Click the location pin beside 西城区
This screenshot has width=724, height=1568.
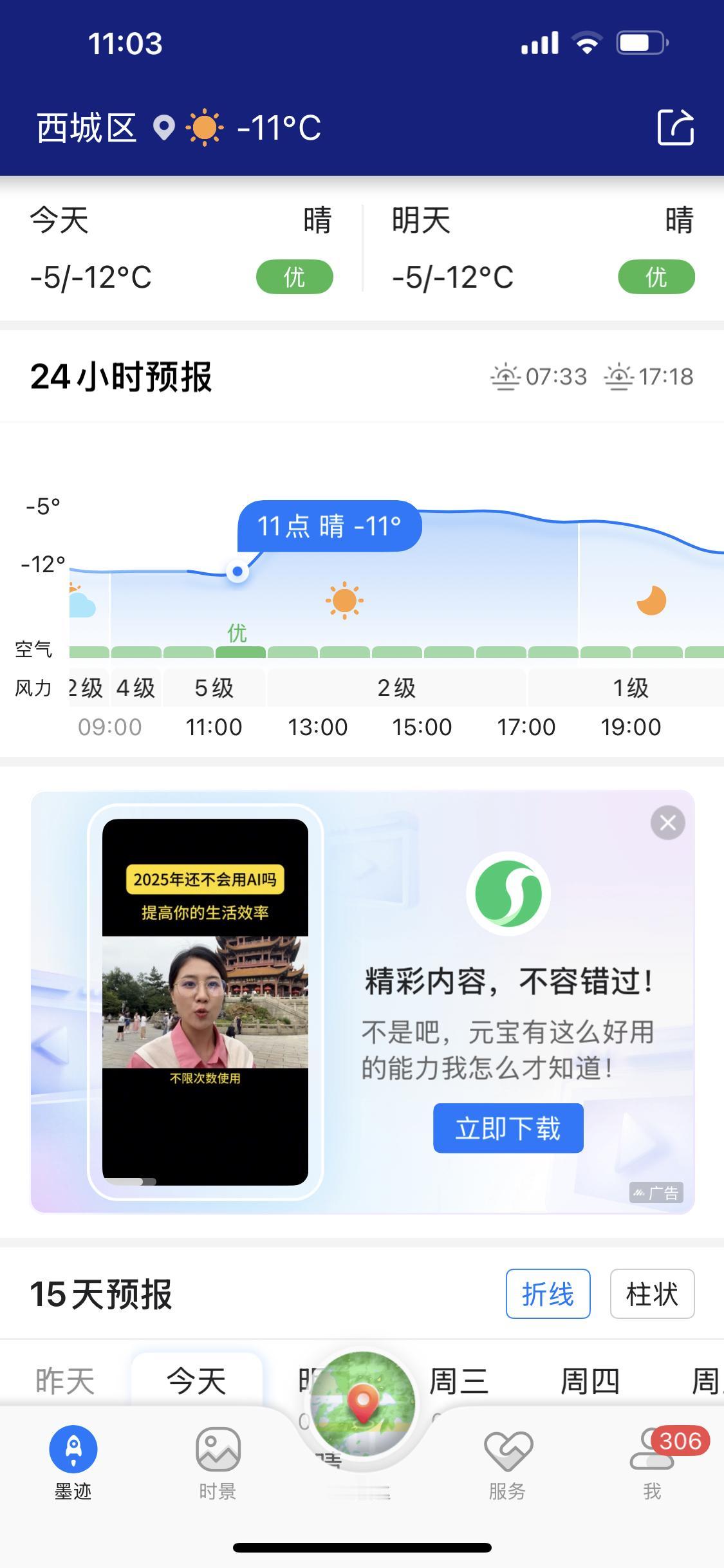[163, 127]
